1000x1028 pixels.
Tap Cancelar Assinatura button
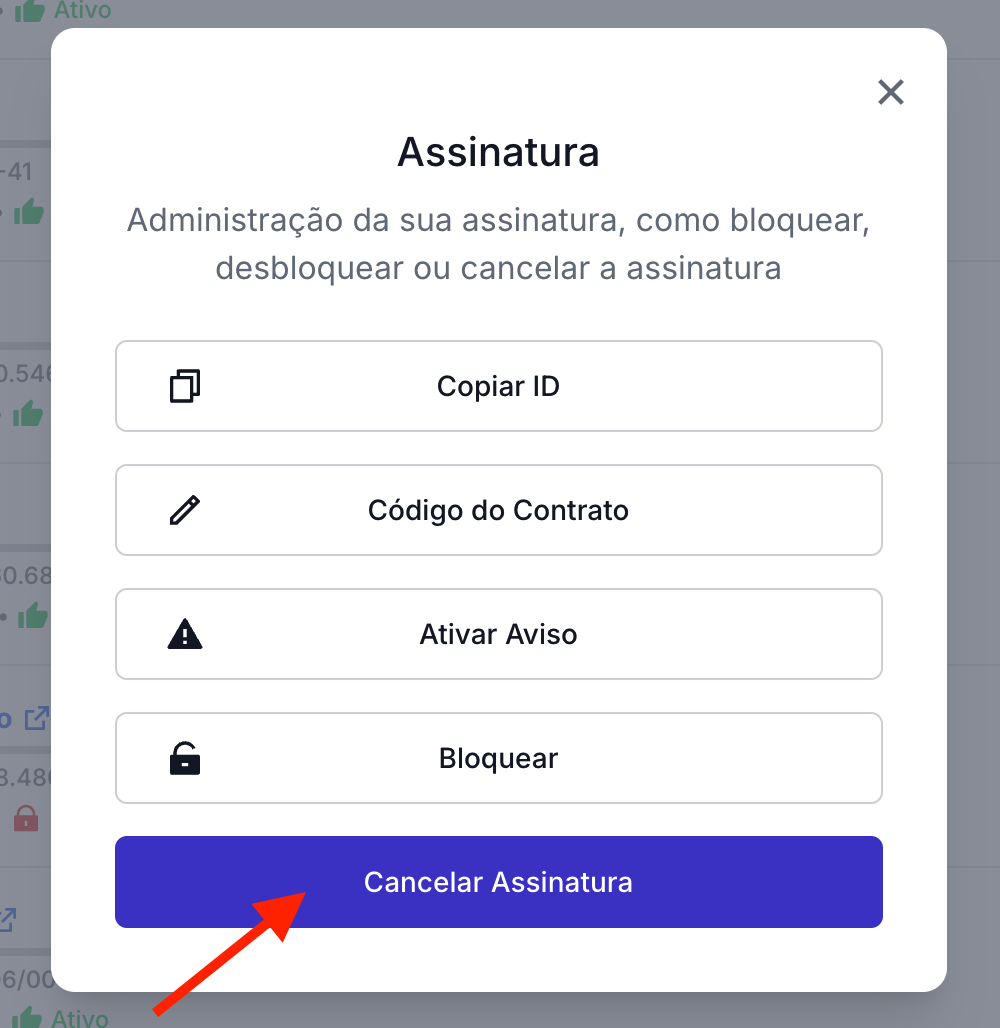click(x=498, y=882)
